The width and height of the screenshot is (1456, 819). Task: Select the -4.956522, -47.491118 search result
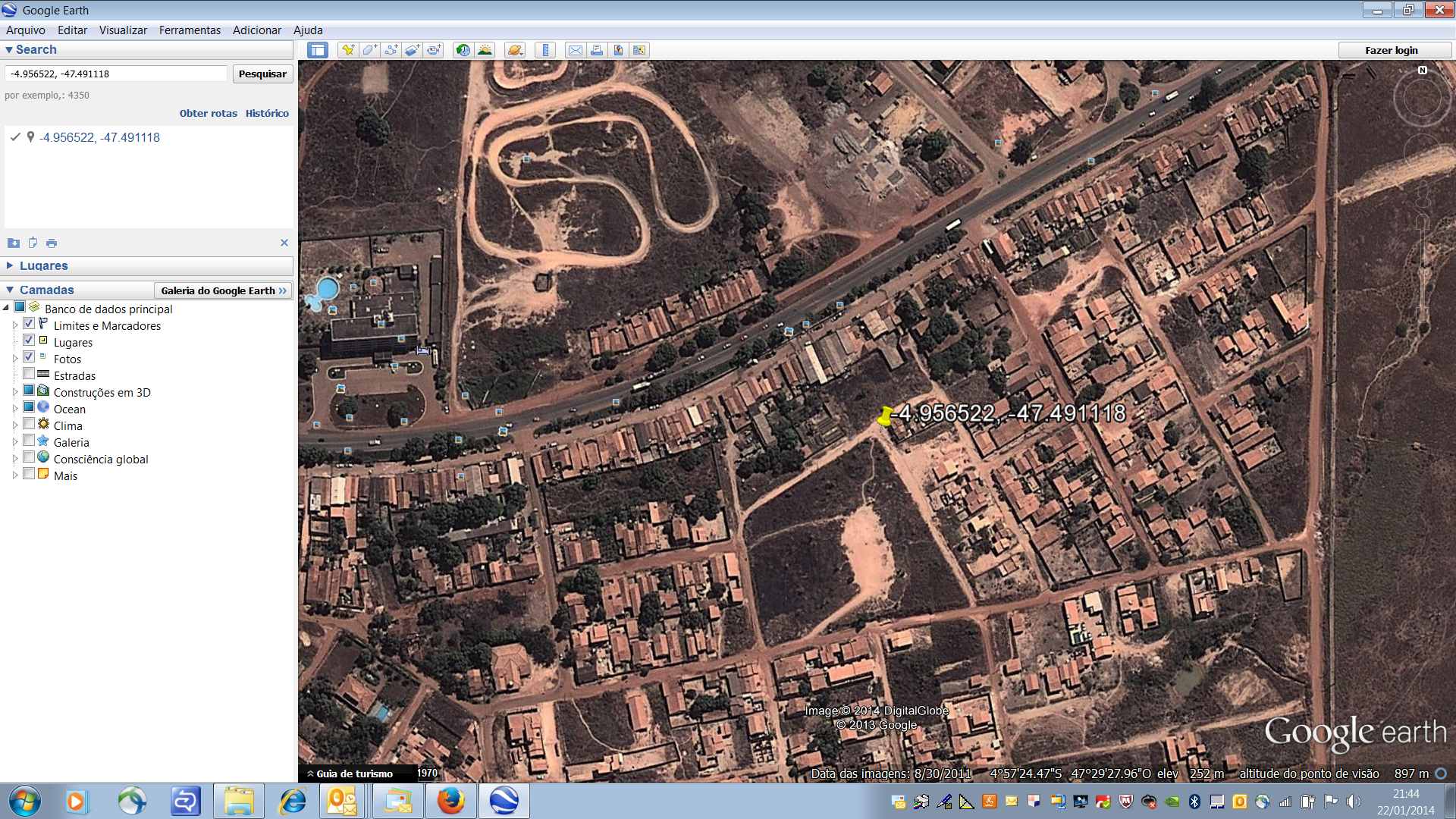tap(99, 137)
